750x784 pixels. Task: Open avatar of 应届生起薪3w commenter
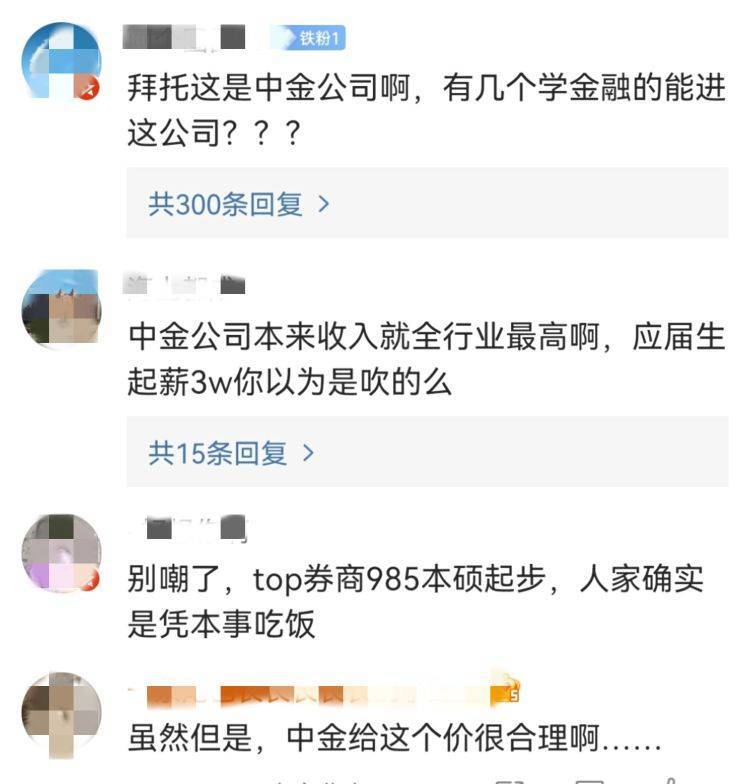[x=61, y=309]
